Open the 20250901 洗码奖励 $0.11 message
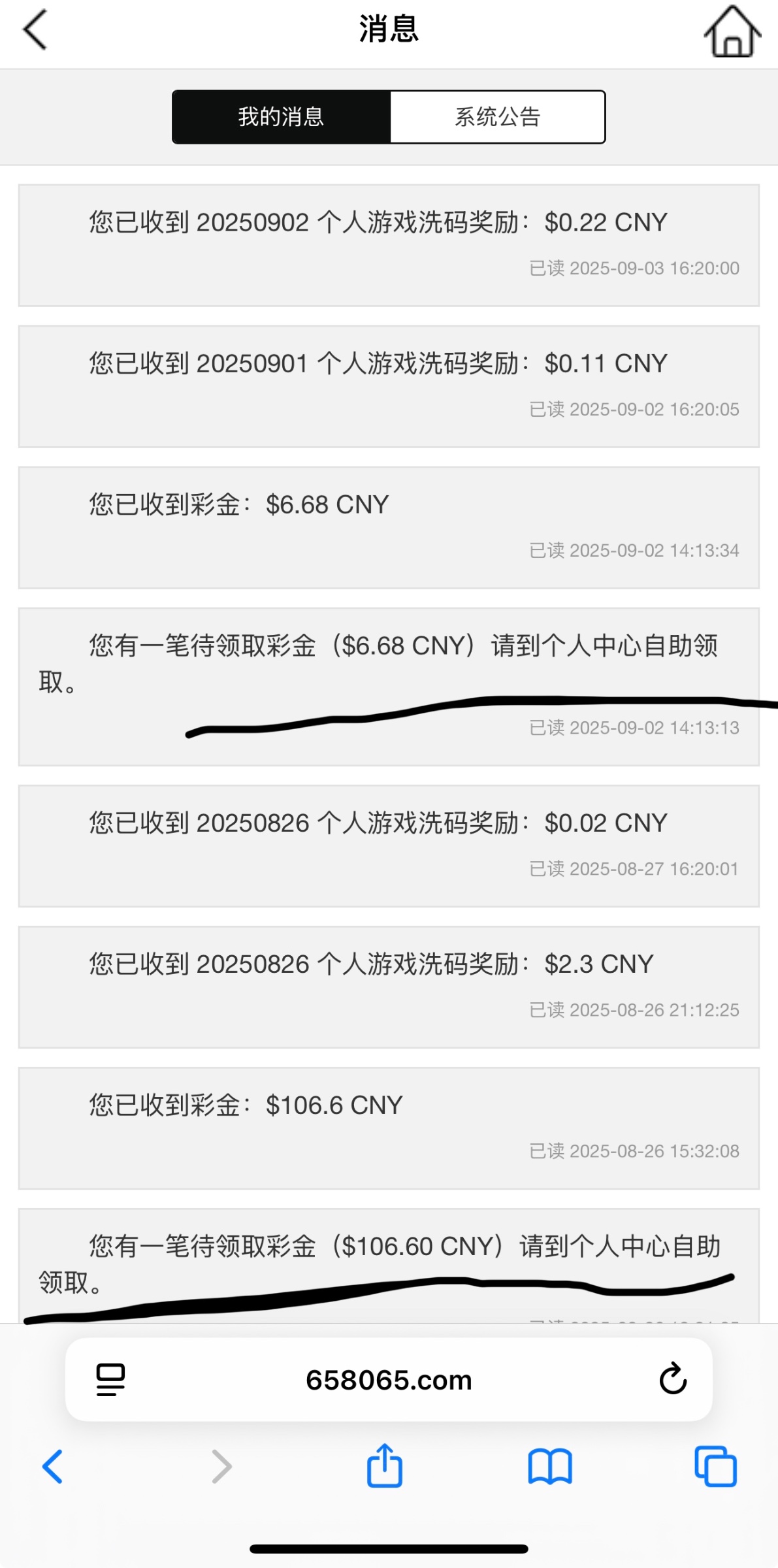The width and height of the screenshot is (778, 1568). 389,386
